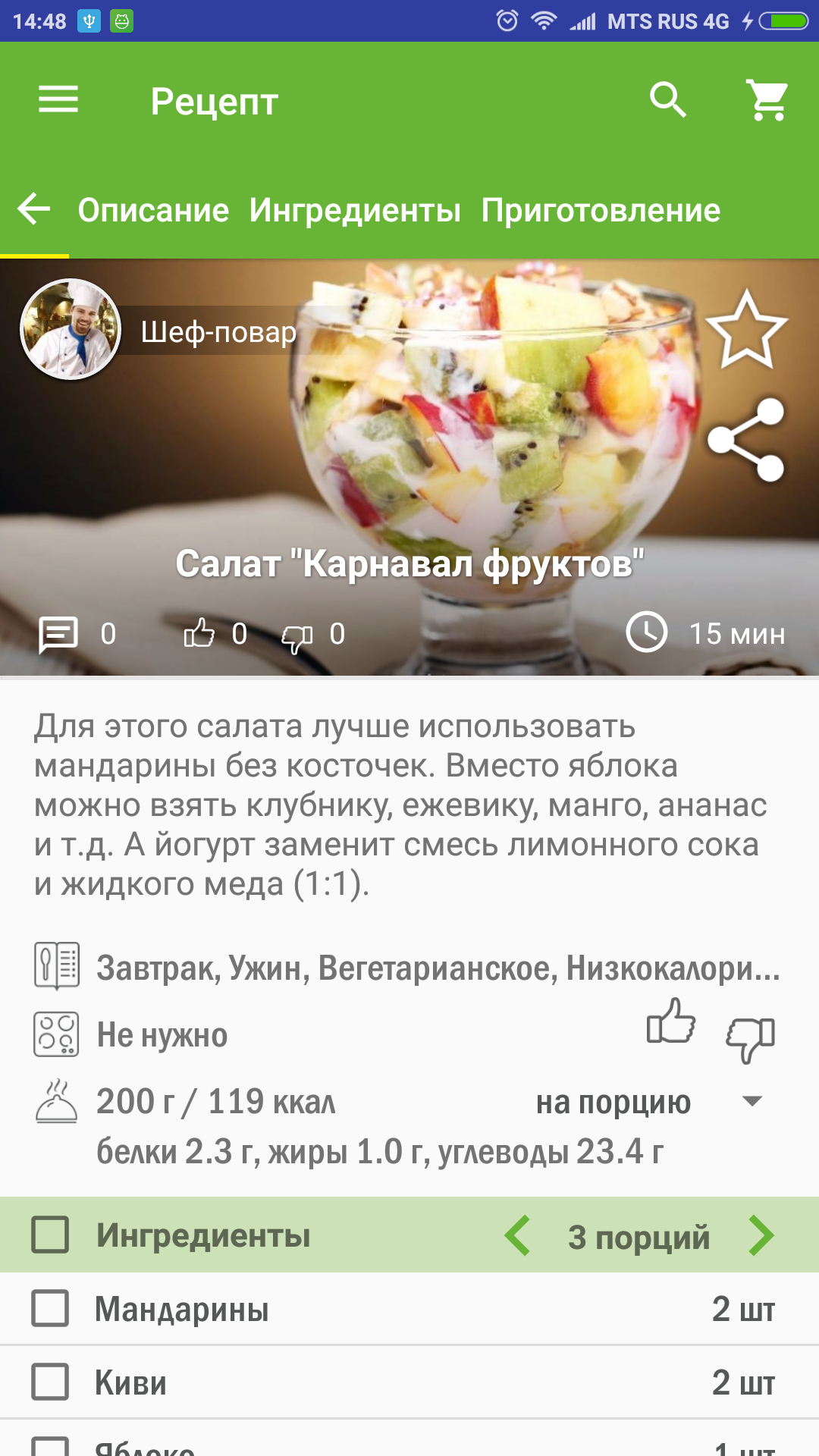This screenshot has width=819, height=1456.
Task: Increase the number of portions
Action: [761, 1235]
